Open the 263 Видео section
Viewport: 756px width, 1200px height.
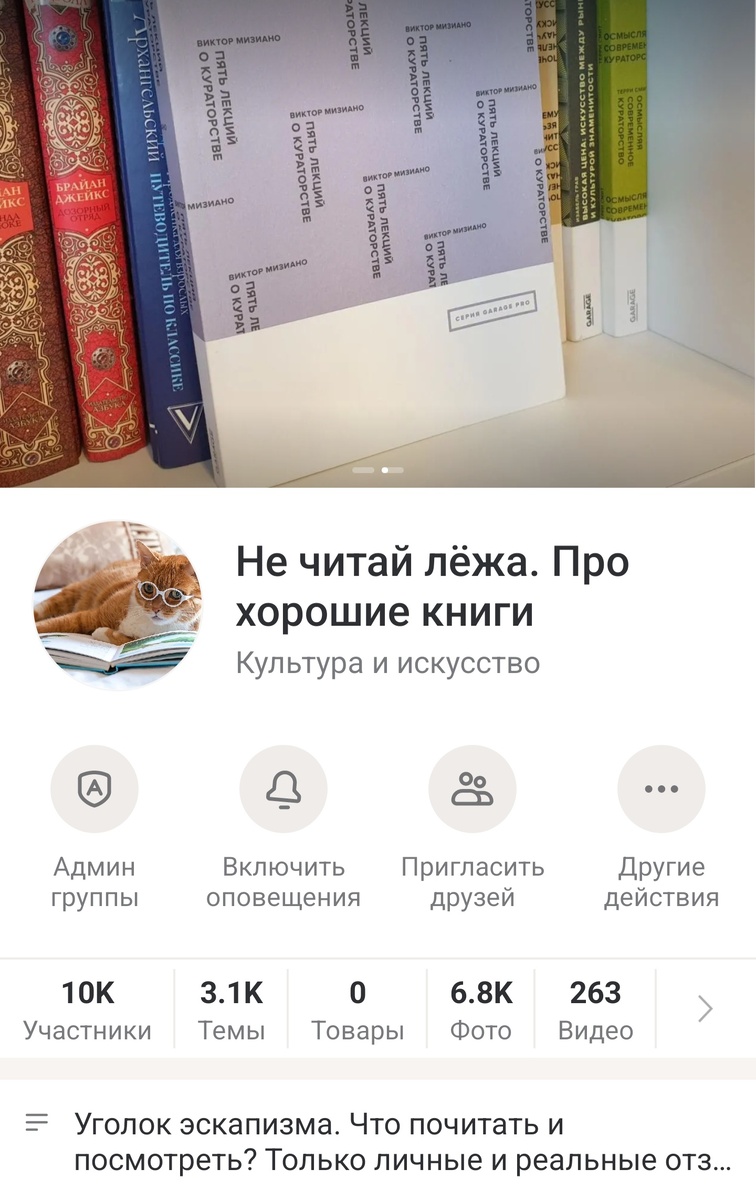pyautogui.click(x=595, y=1010)
